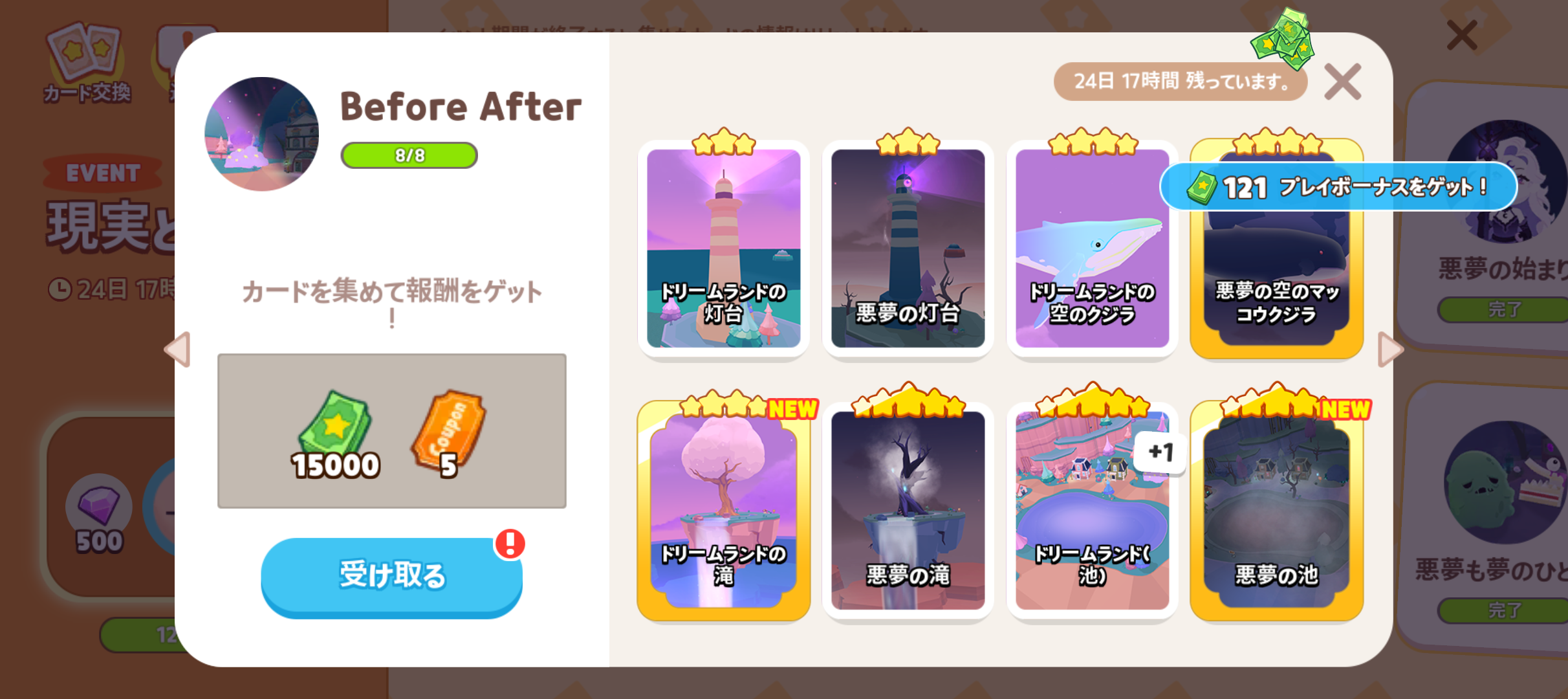1568x699 pixels.
Task: Open the 悪夢の池 card
Action: (x=1276, y=511)
